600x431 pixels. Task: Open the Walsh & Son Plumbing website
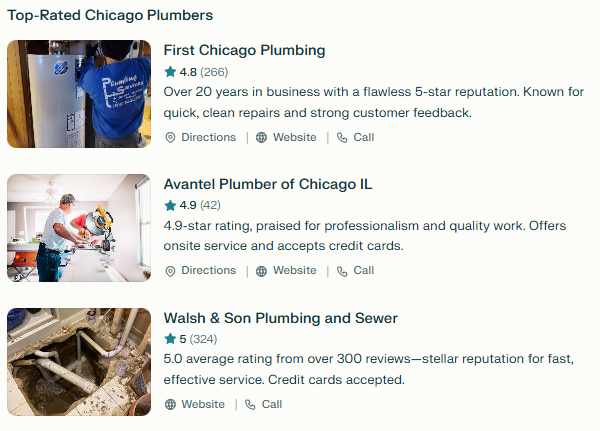[195, 404]
